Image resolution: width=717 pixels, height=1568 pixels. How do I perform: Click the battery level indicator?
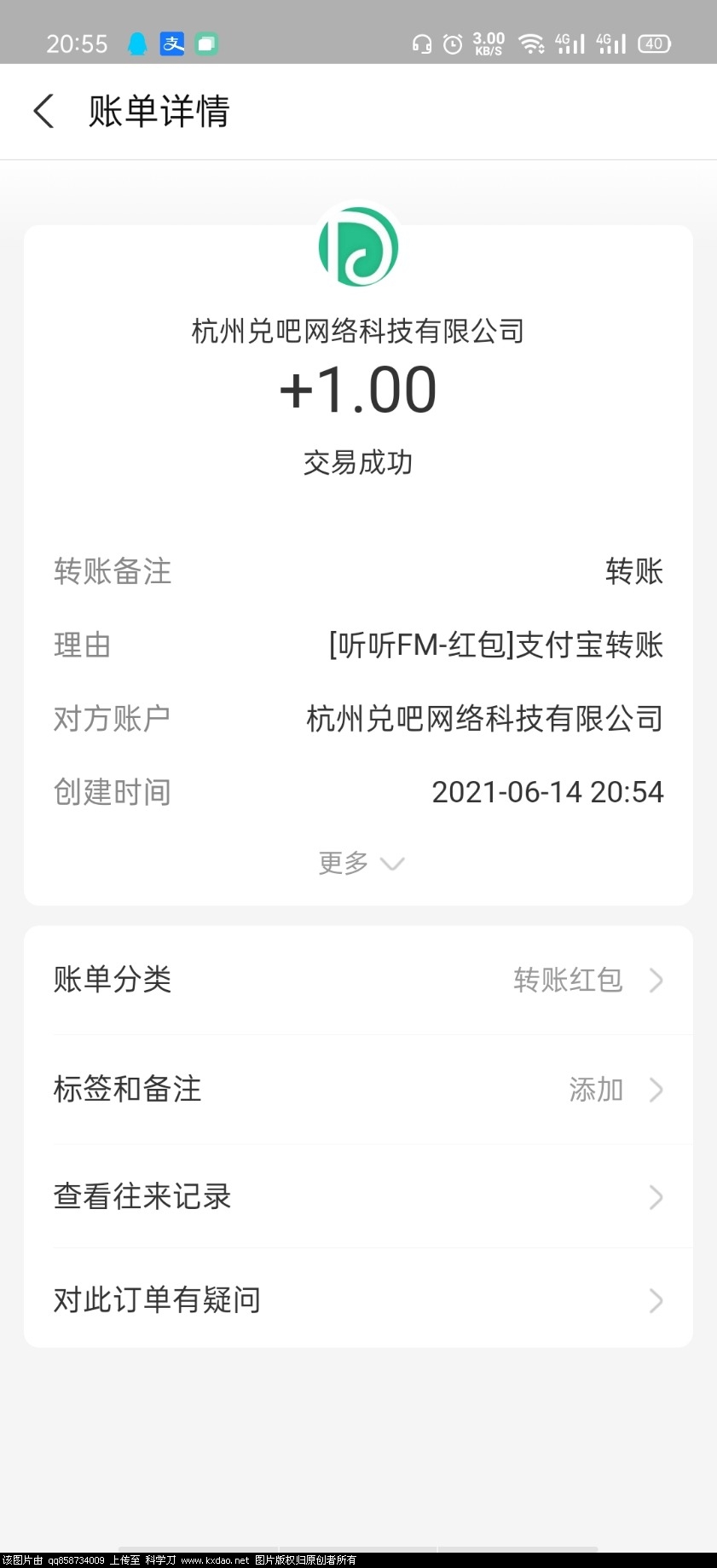pos(656,43)
